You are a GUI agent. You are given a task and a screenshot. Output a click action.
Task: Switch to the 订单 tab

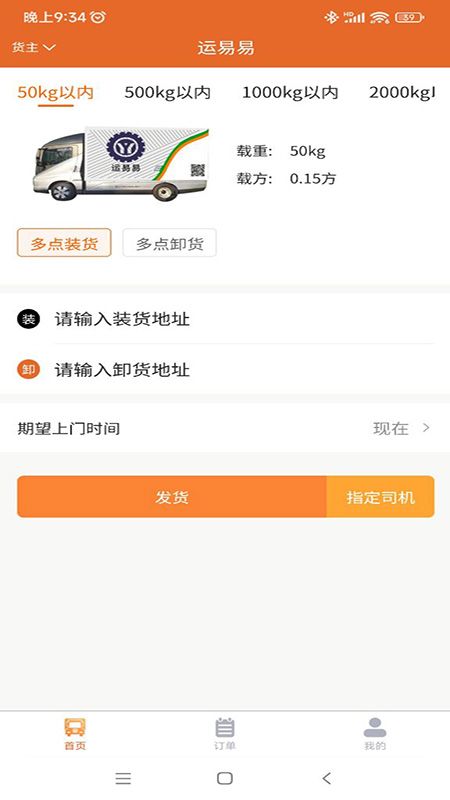(x=225, y=734)
